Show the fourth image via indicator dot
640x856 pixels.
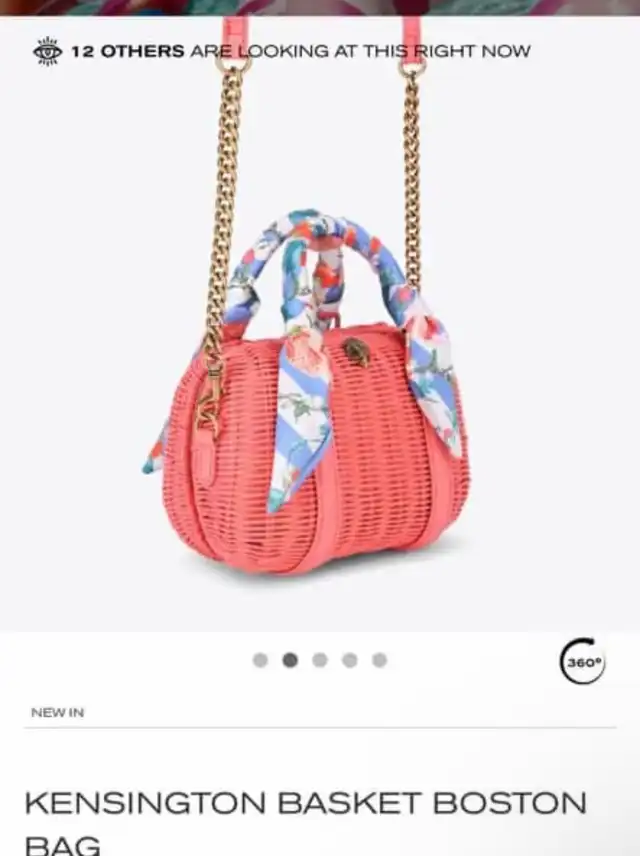350,660
